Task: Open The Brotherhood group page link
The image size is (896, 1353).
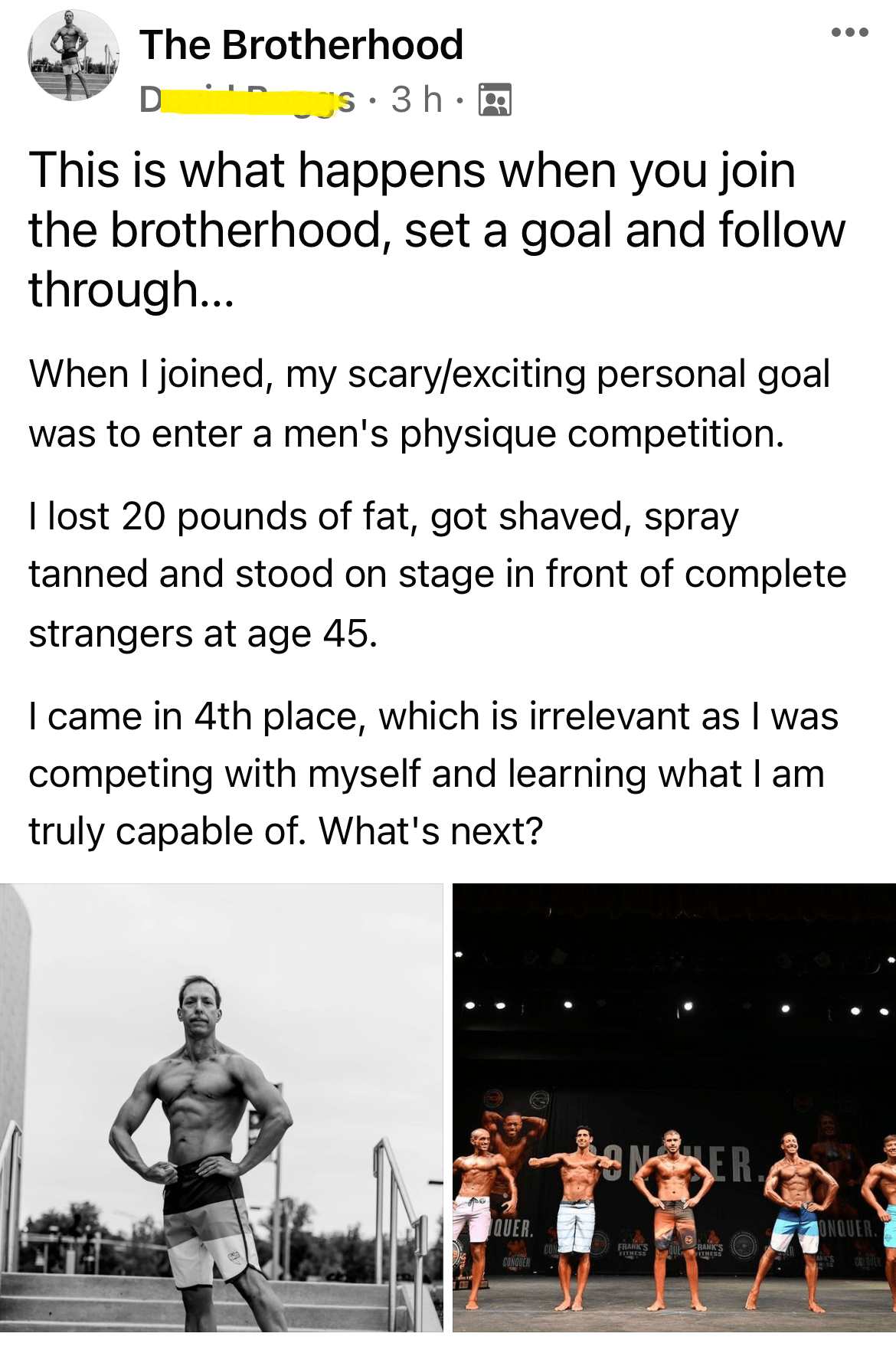Action: tap(301, 45)
